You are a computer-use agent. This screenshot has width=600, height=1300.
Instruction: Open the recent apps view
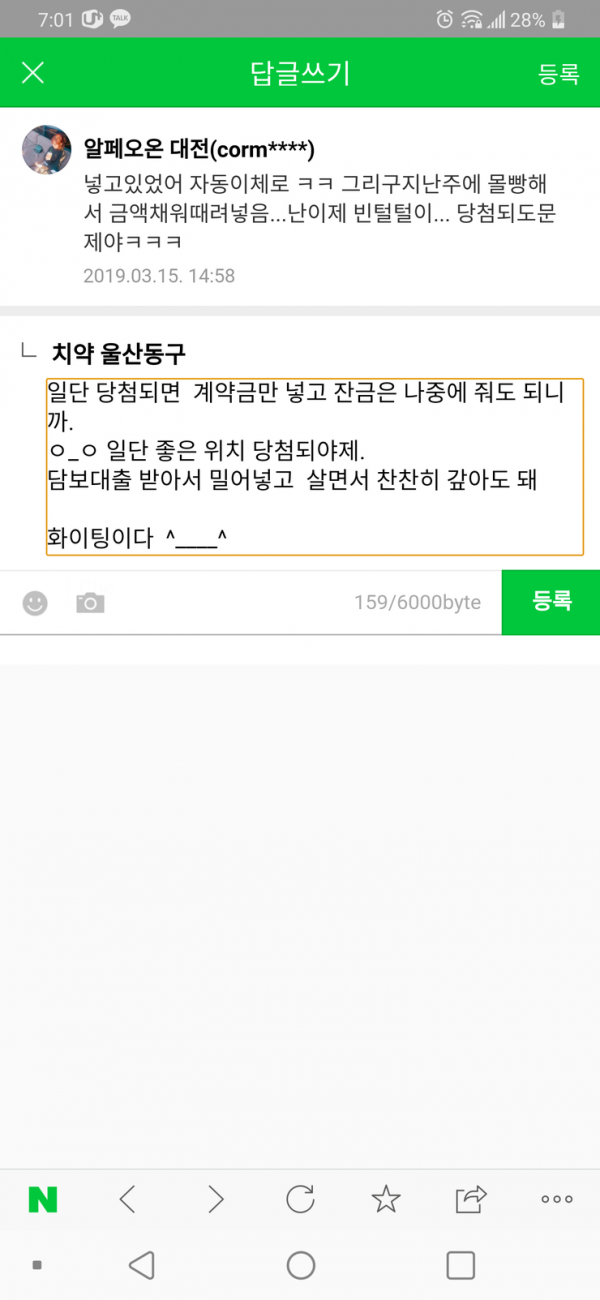tap(460, 1265)
